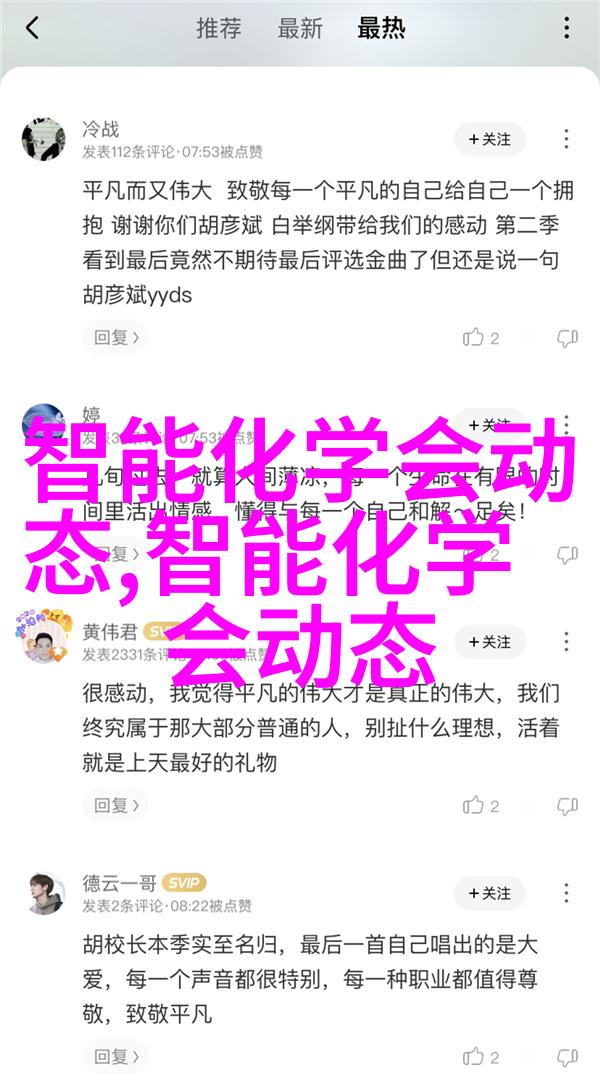Dislike 黄伟君's comment
600x1083 pixels.
pyautogui.click(x=567, y=805)
